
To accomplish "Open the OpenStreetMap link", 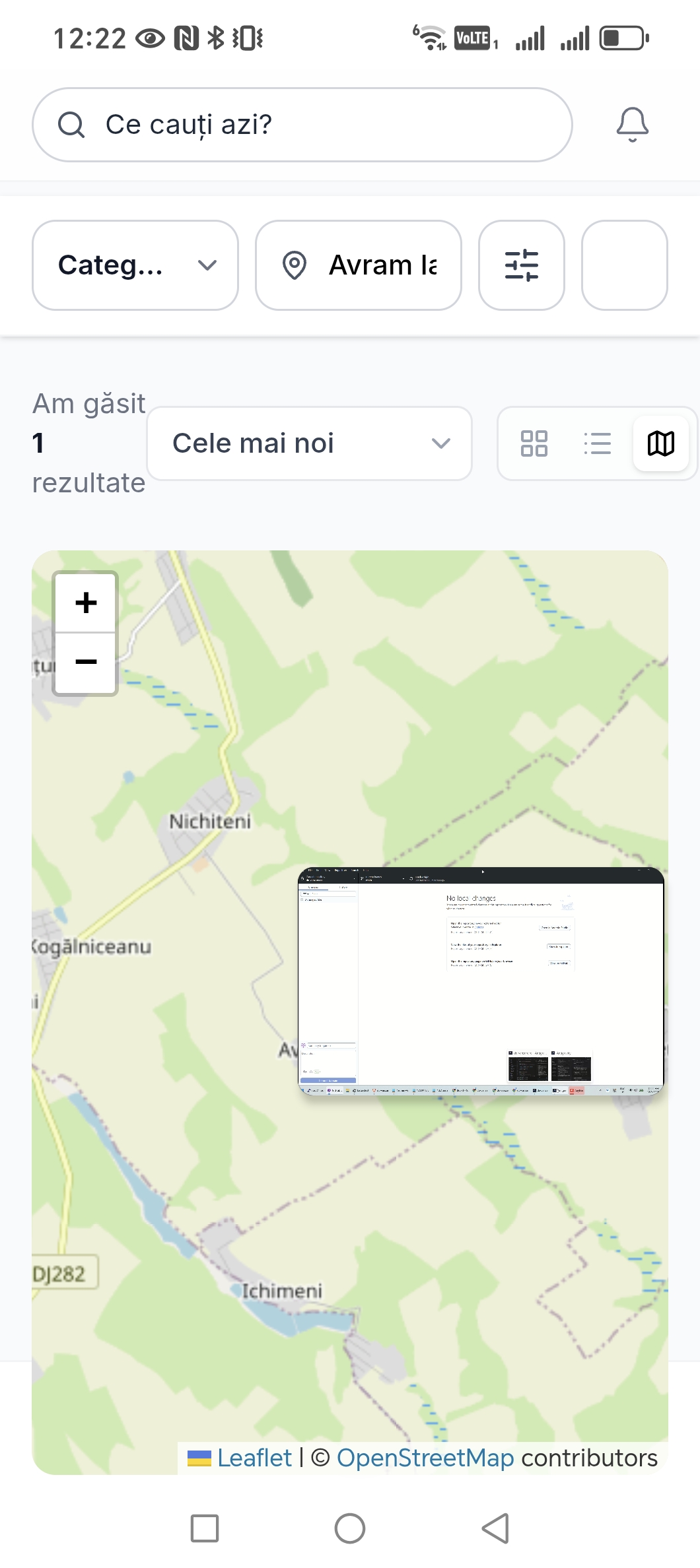I will pyautogui.click(x=425, y=1458).
